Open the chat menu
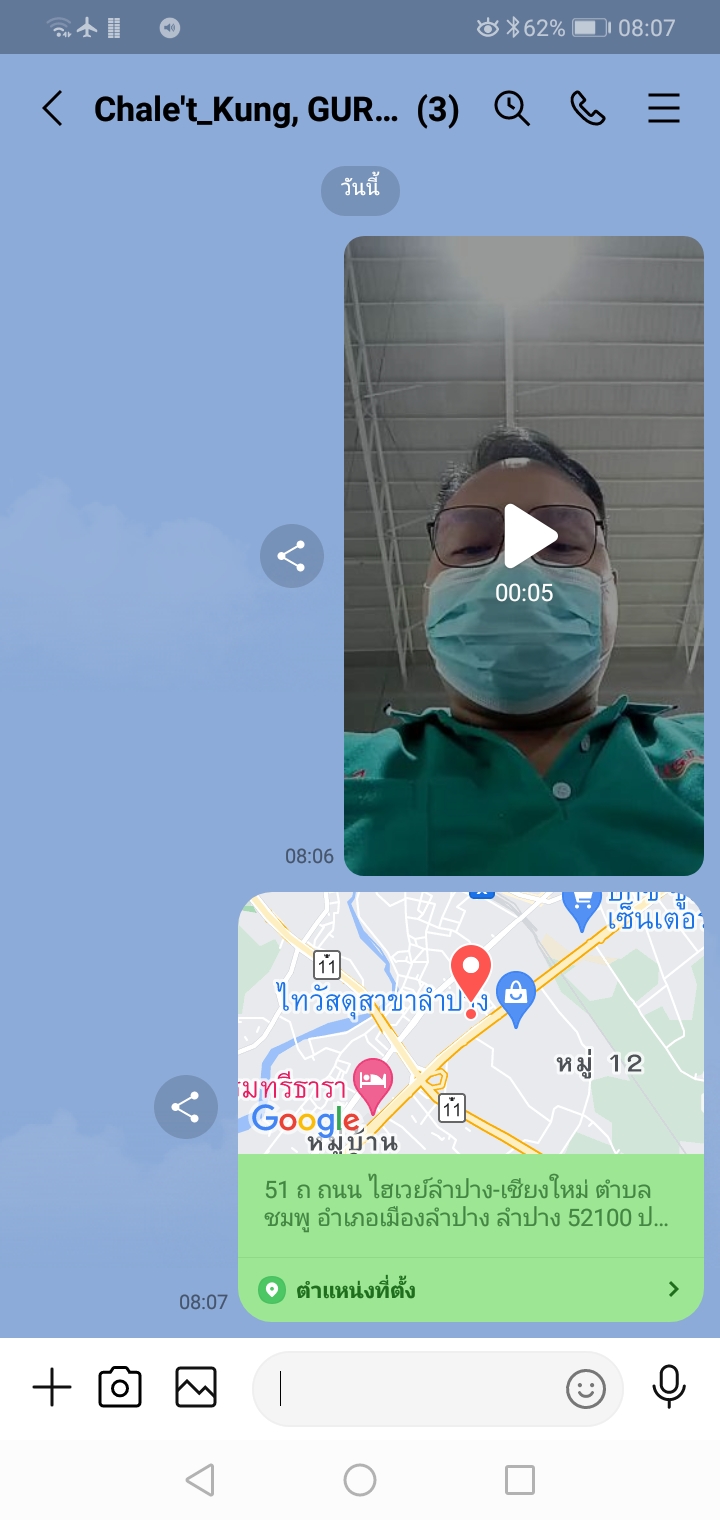 click(x=664, y=109)
